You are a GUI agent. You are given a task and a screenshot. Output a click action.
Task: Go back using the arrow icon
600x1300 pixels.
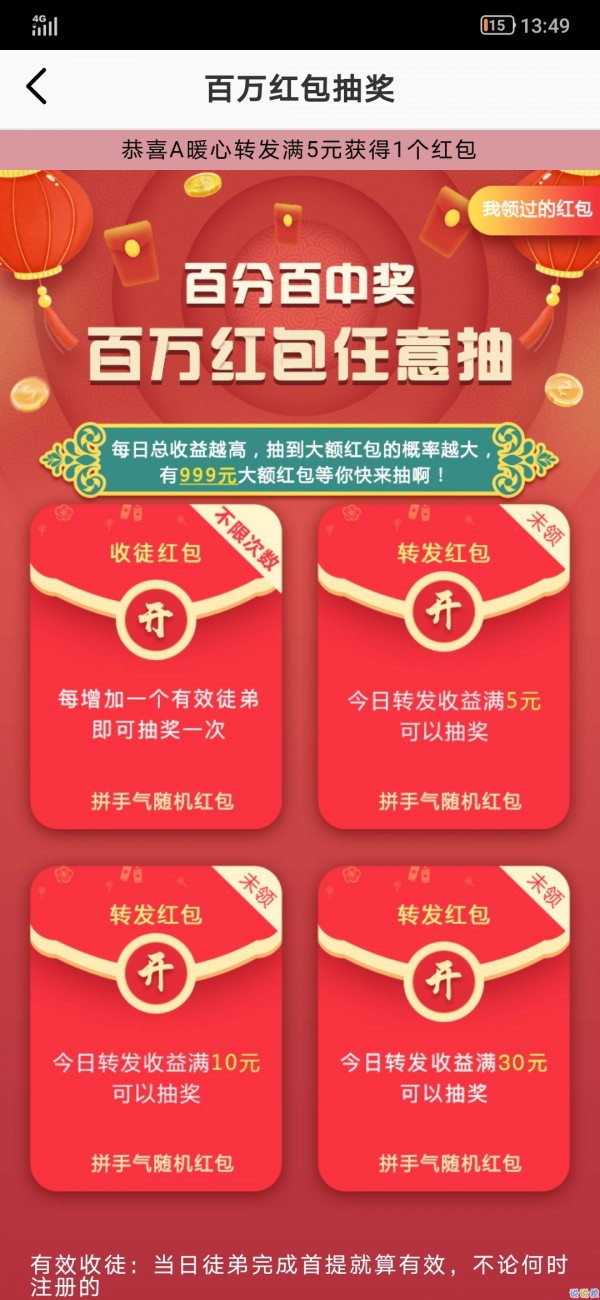click(x=37, y=87)
